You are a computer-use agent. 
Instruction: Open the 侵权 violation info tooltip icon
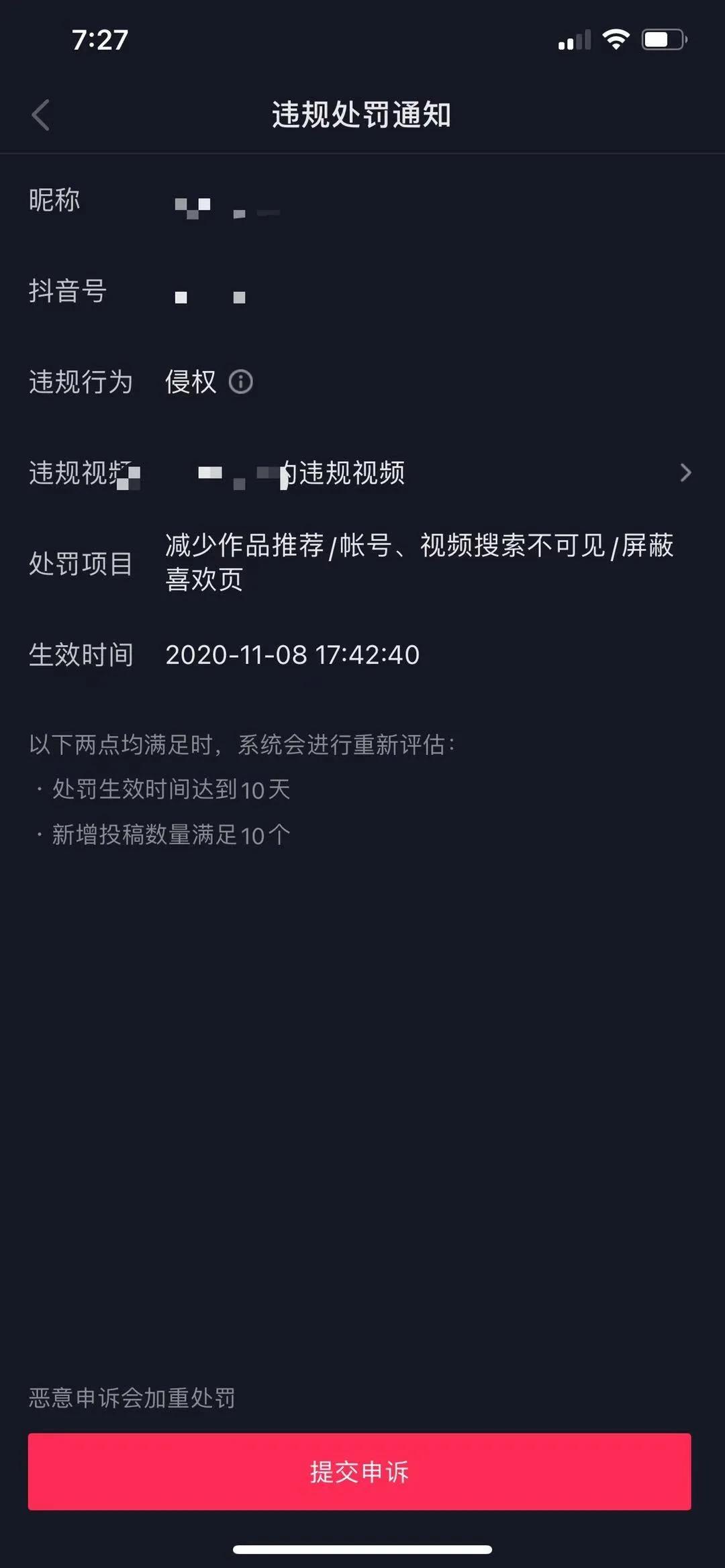coord(242,381)
